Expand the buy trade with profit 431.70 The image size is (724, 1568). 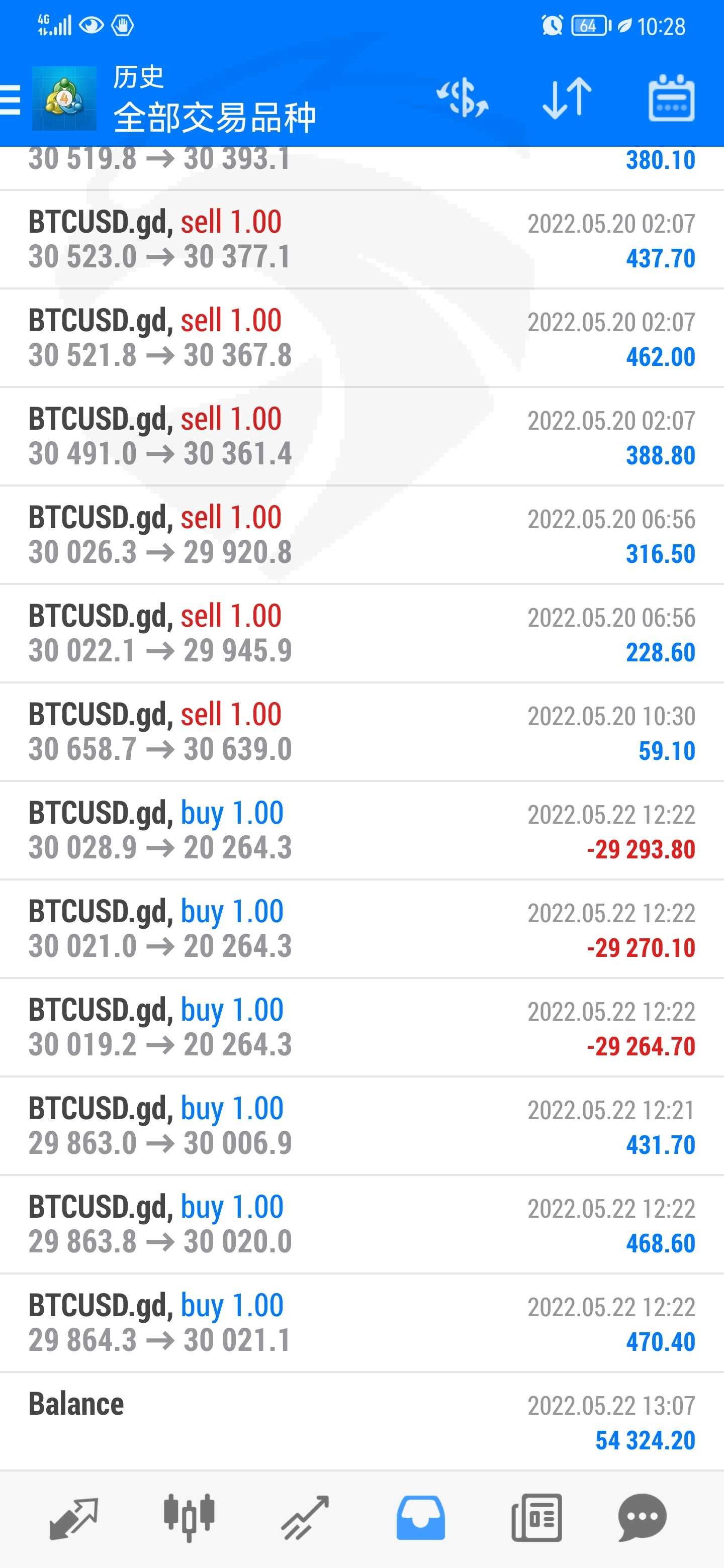[361, 1127]
